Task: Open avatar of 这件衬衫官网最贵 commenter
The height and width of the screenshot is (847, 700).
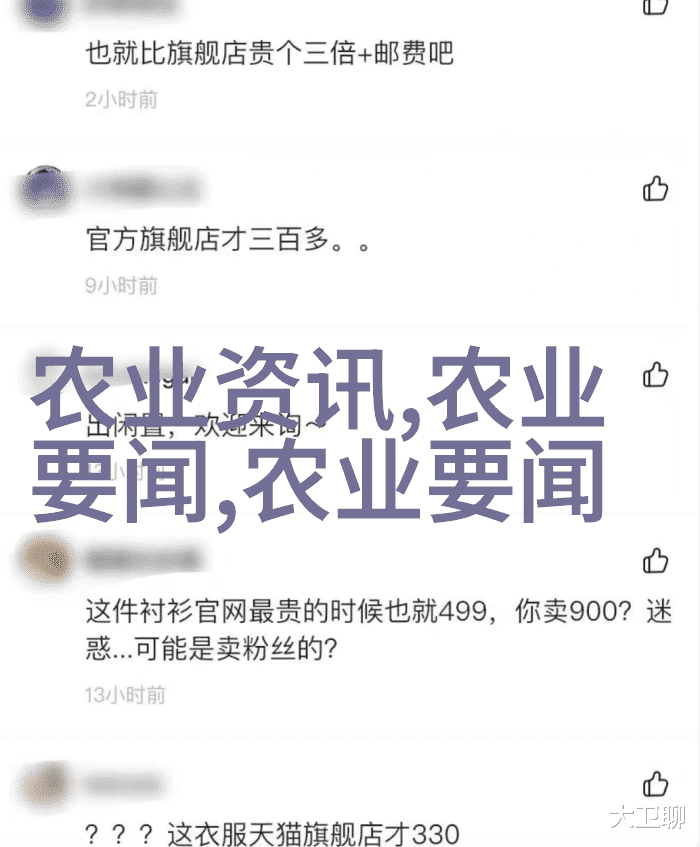Action: 43,557
